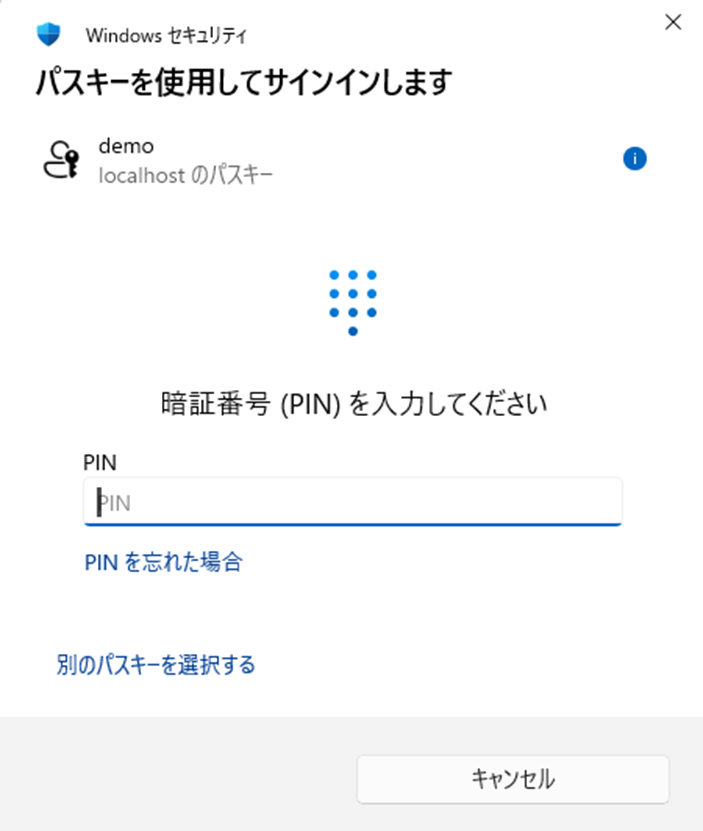
Task: Open the 'PIN を忘れた場合' link
Action: pos(163,562)
